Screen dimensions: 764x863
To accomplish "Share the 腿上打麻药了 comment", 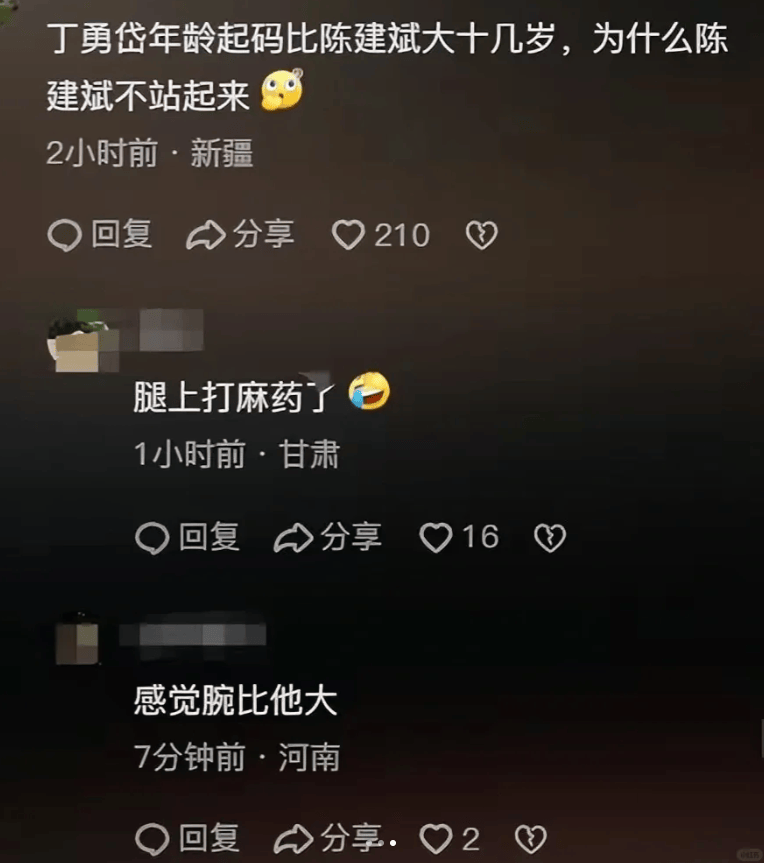I will [328, 538].
